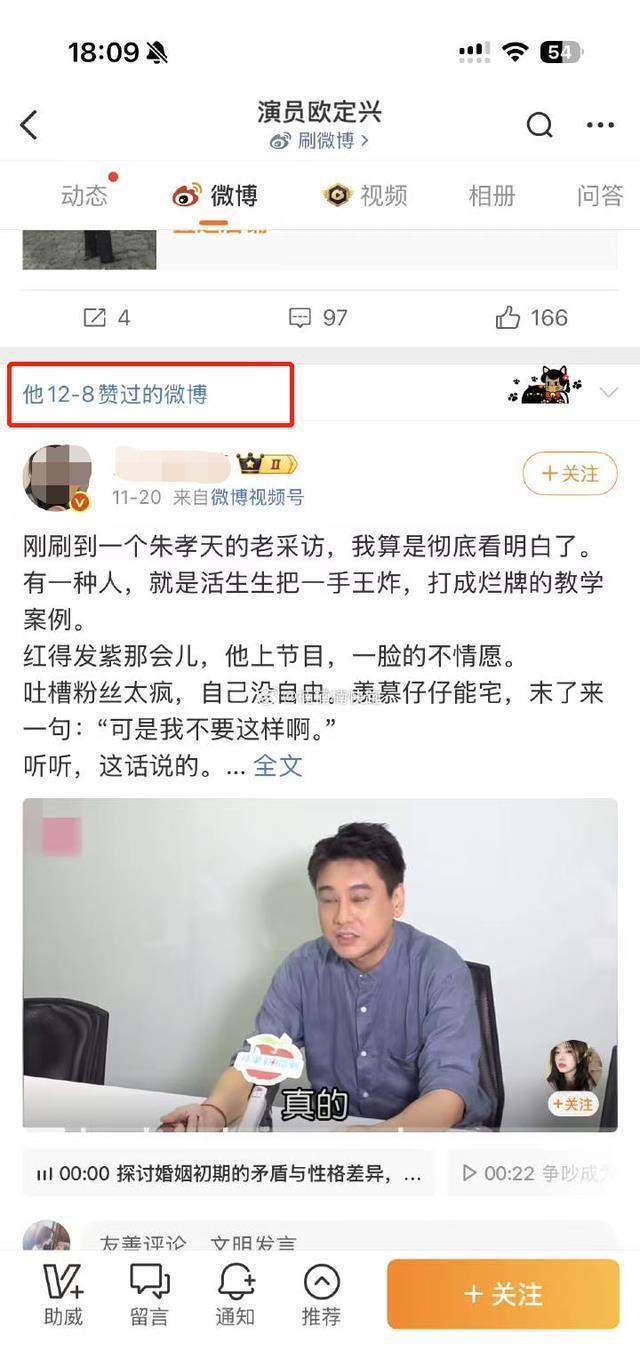The image size is (640, 1356).
Task: Expand the chevron beside 他12-8赞过的微博
Action: tap(608, 393)
